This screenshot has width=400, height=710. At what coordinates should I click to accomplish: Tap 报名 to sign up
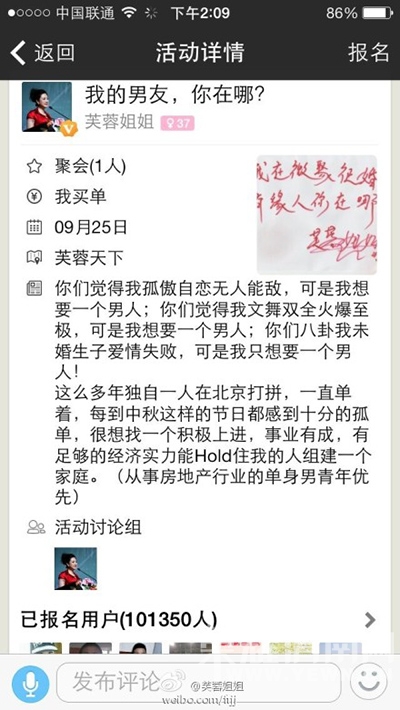coord(368,53)
